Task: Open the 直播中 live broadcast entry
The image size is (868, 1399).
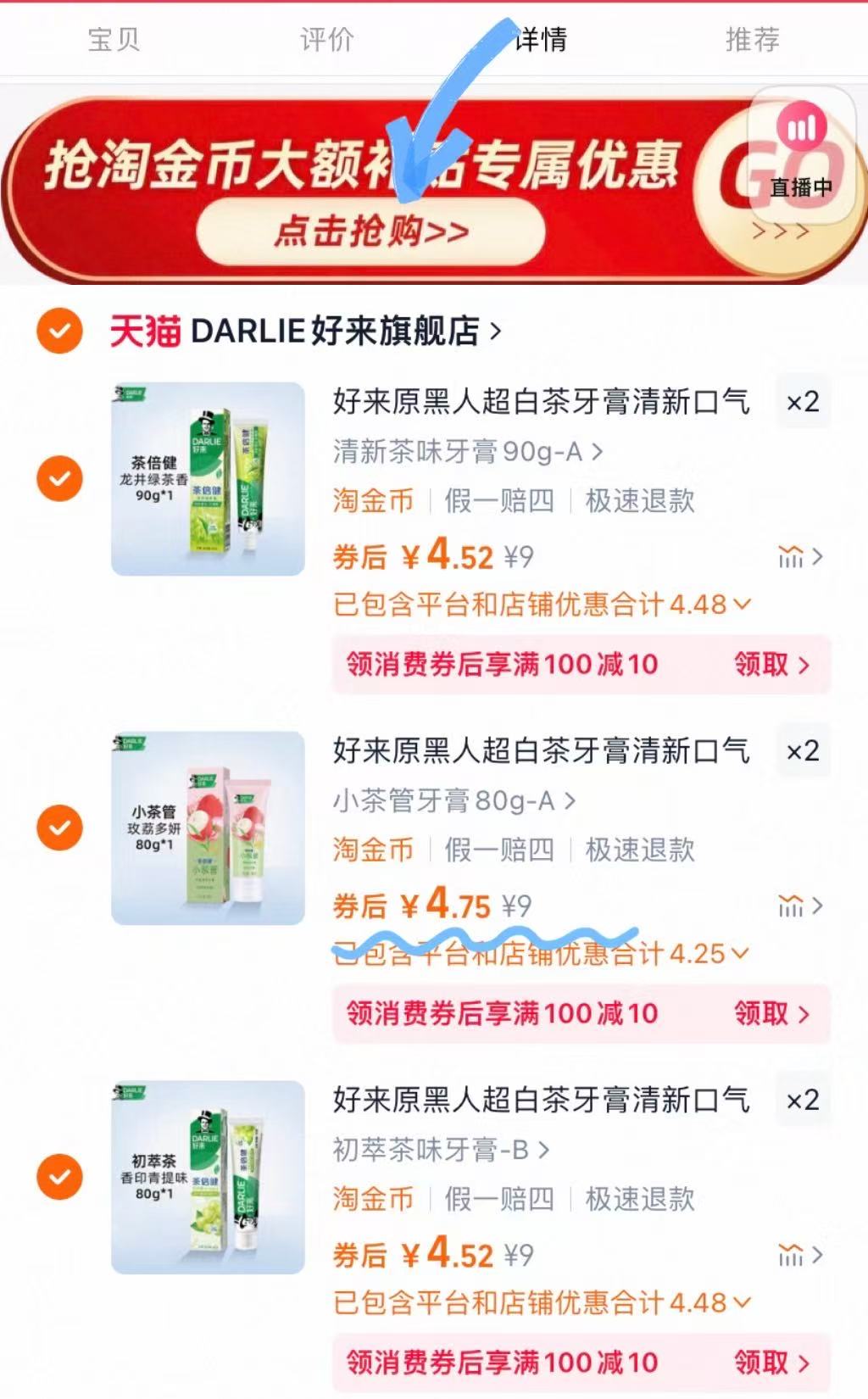Action: pyautogui.click(x=800, y=188)
